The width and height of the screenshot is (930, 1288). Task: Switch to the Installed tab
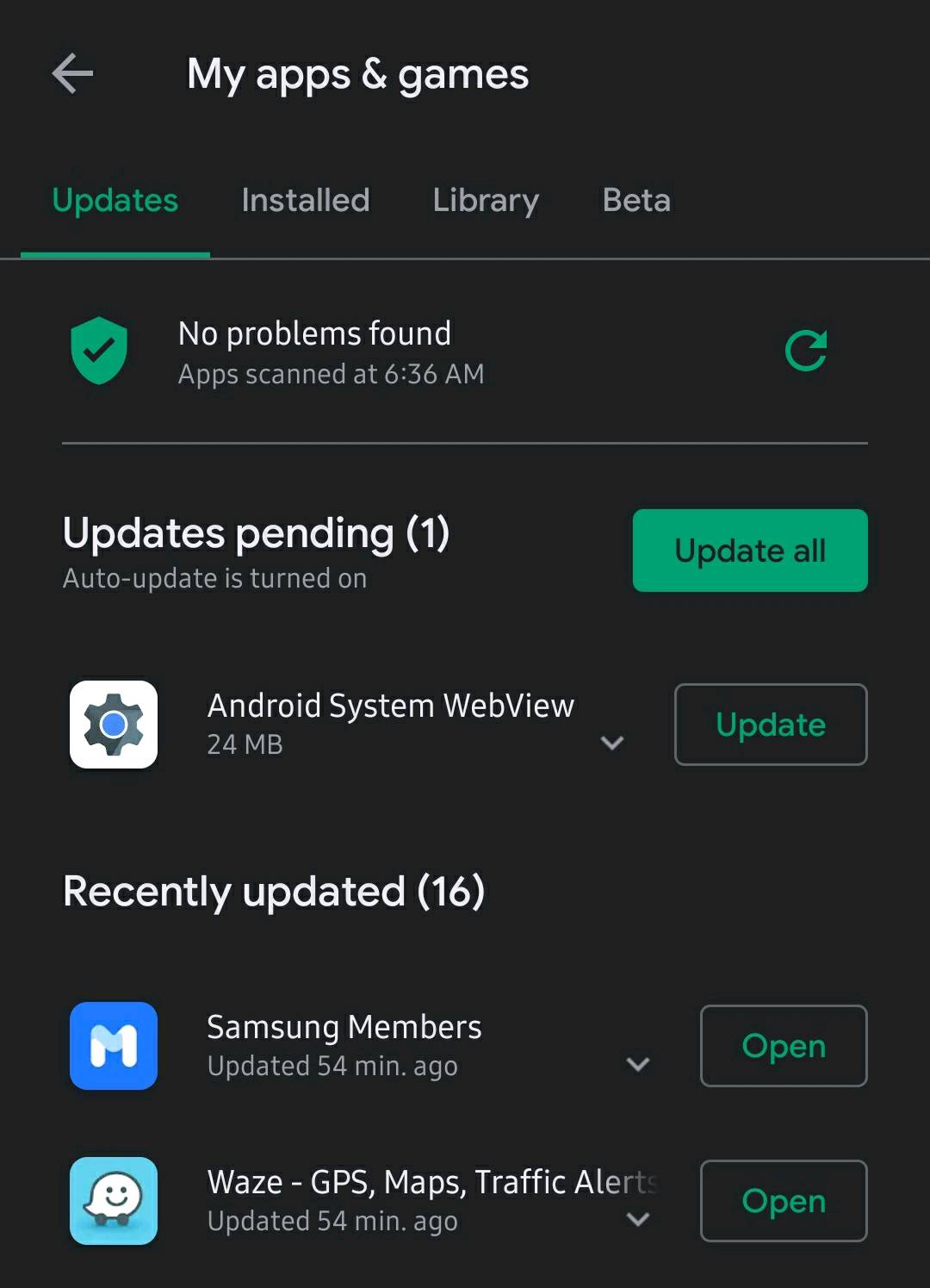305,201
